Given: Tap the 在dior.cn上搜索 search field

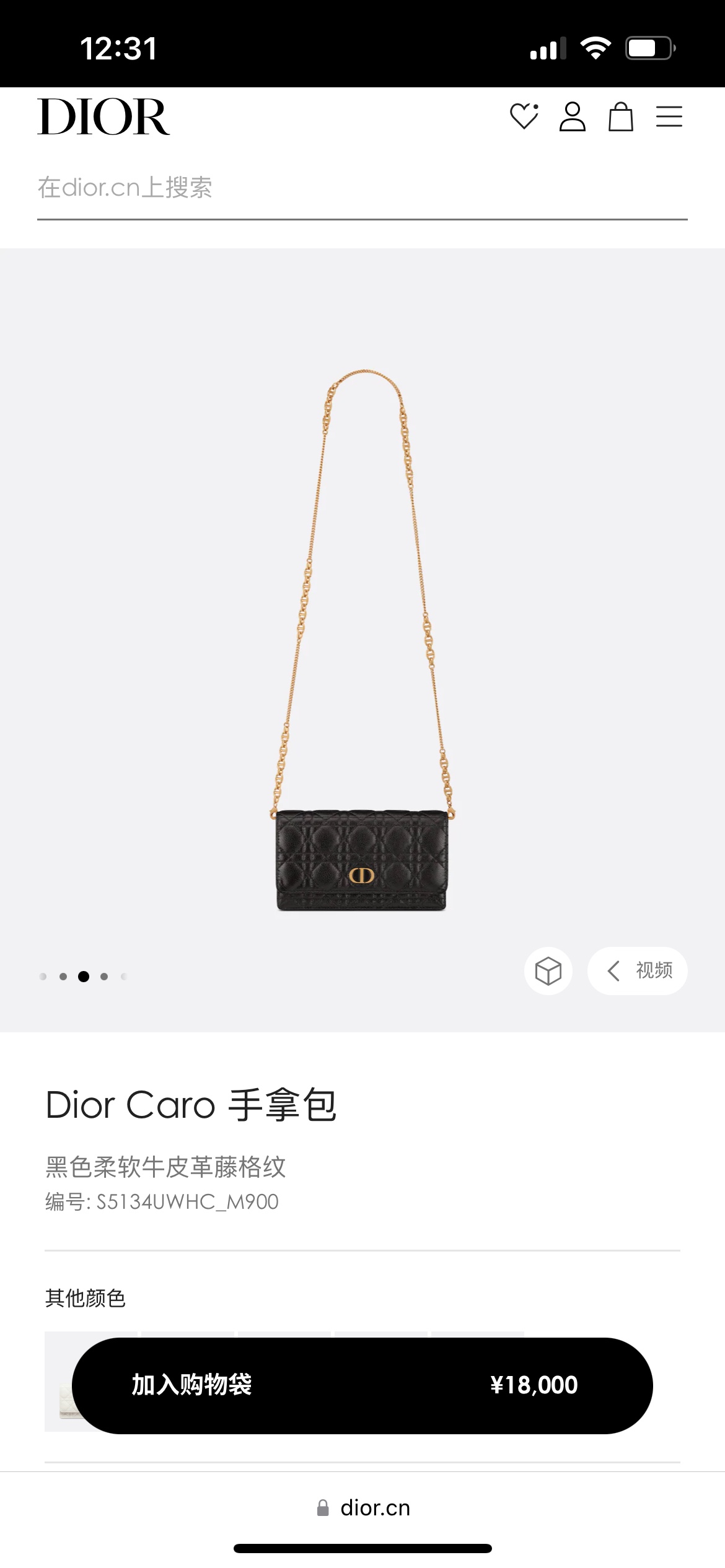Looking at the screenshot, I should (x=362, y=188).
